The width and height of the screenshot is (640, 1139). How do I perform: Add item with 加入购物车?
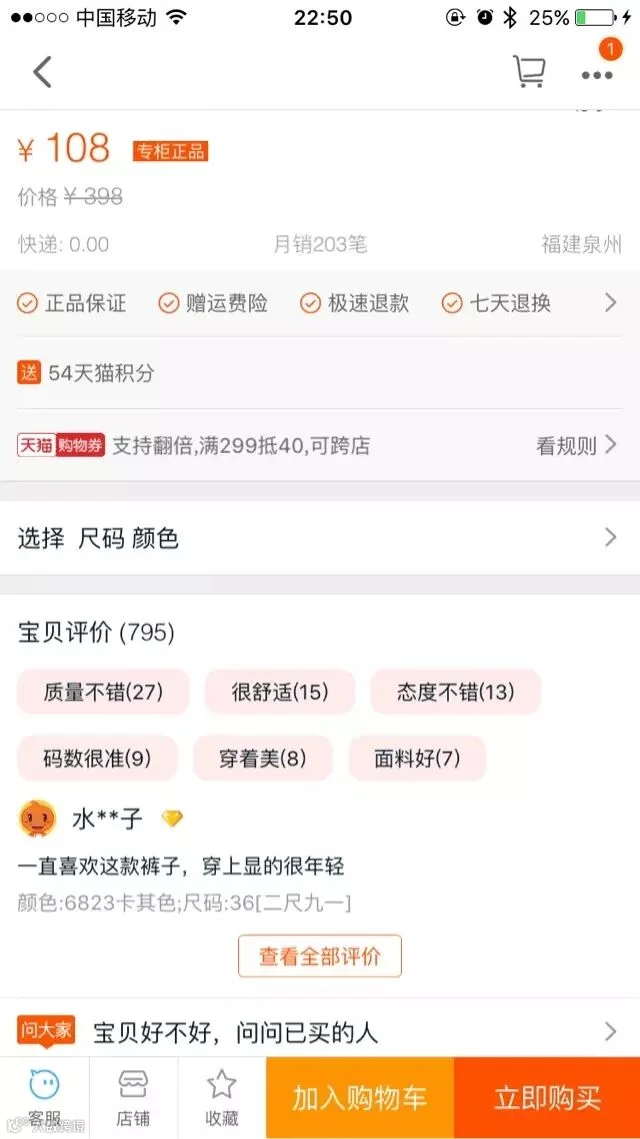coord(360,1098)
